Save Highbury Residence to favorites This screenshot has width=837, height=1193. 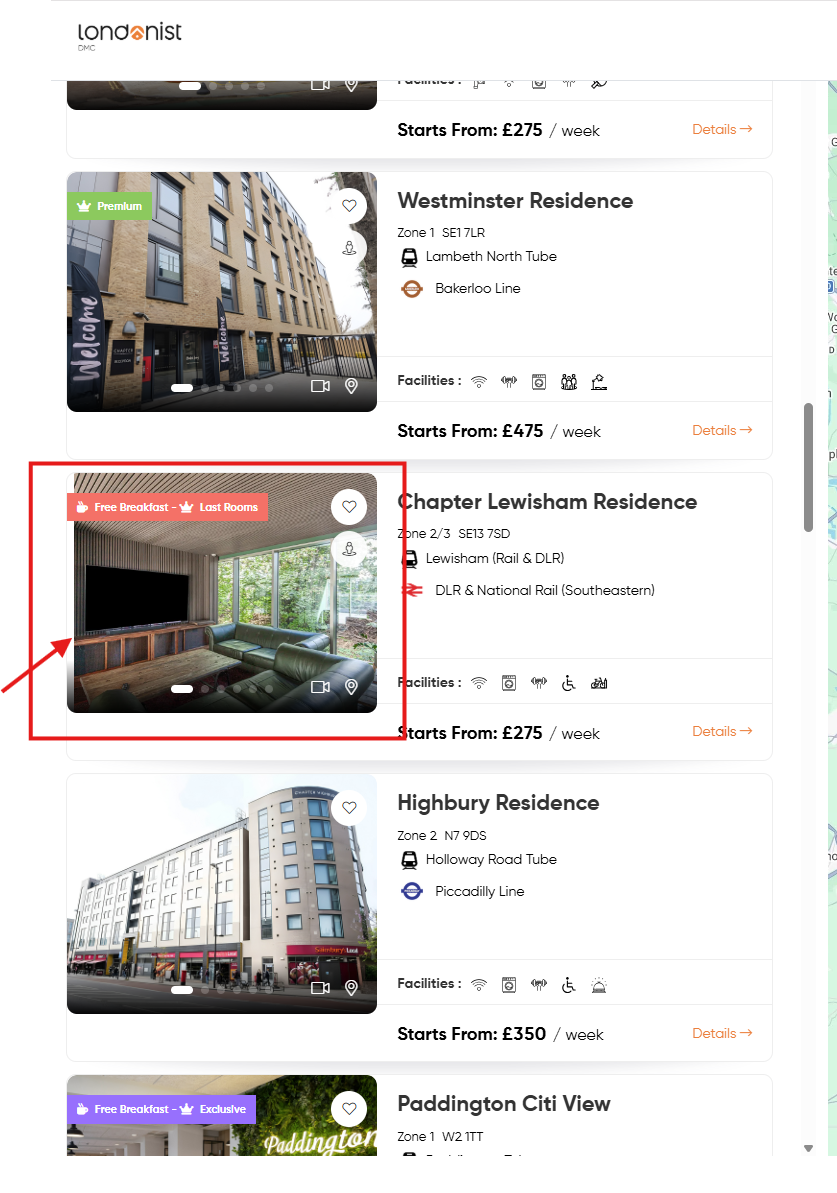pos(349,808)
